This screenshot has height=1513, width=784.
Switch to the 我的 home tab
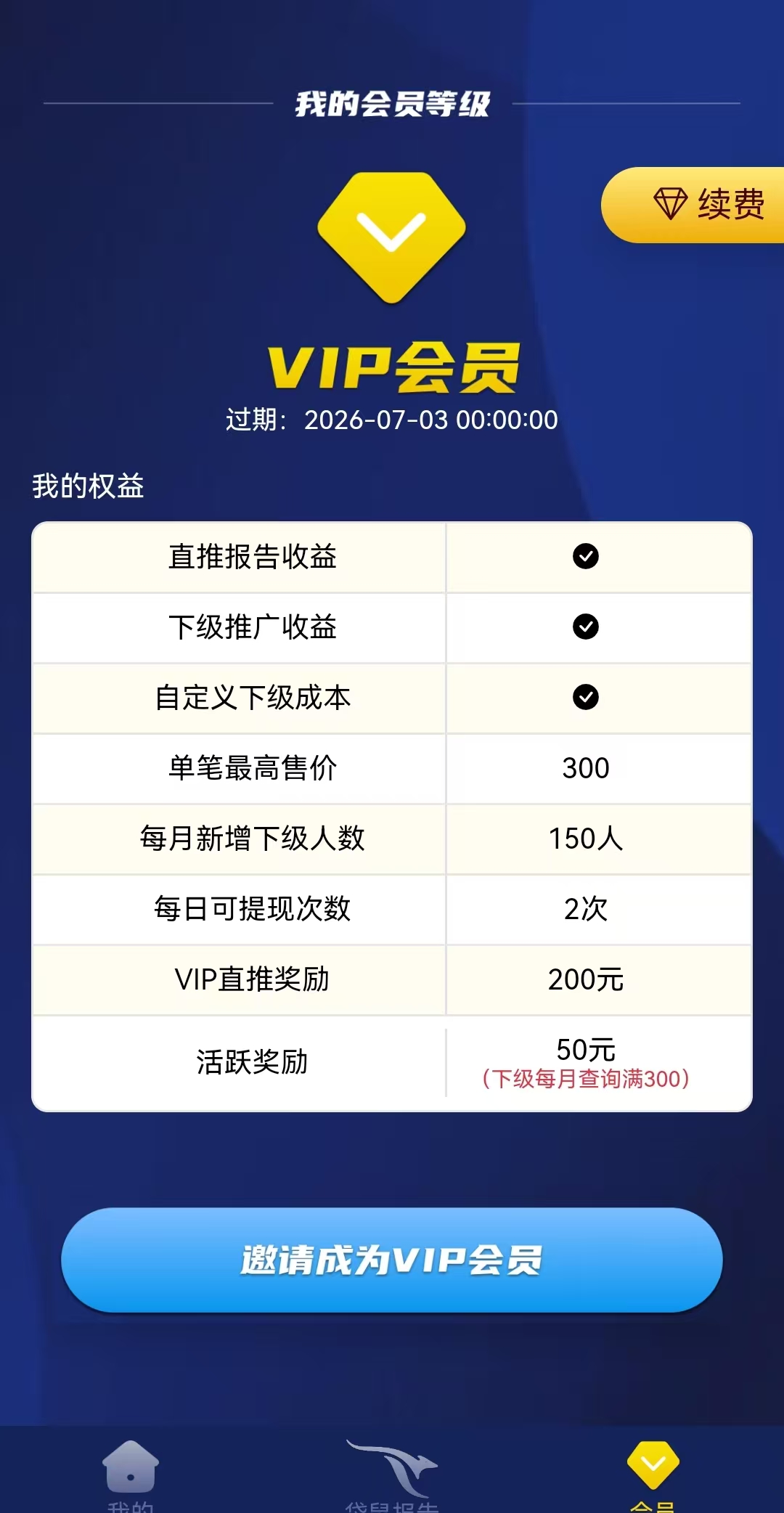point(131,1474)
